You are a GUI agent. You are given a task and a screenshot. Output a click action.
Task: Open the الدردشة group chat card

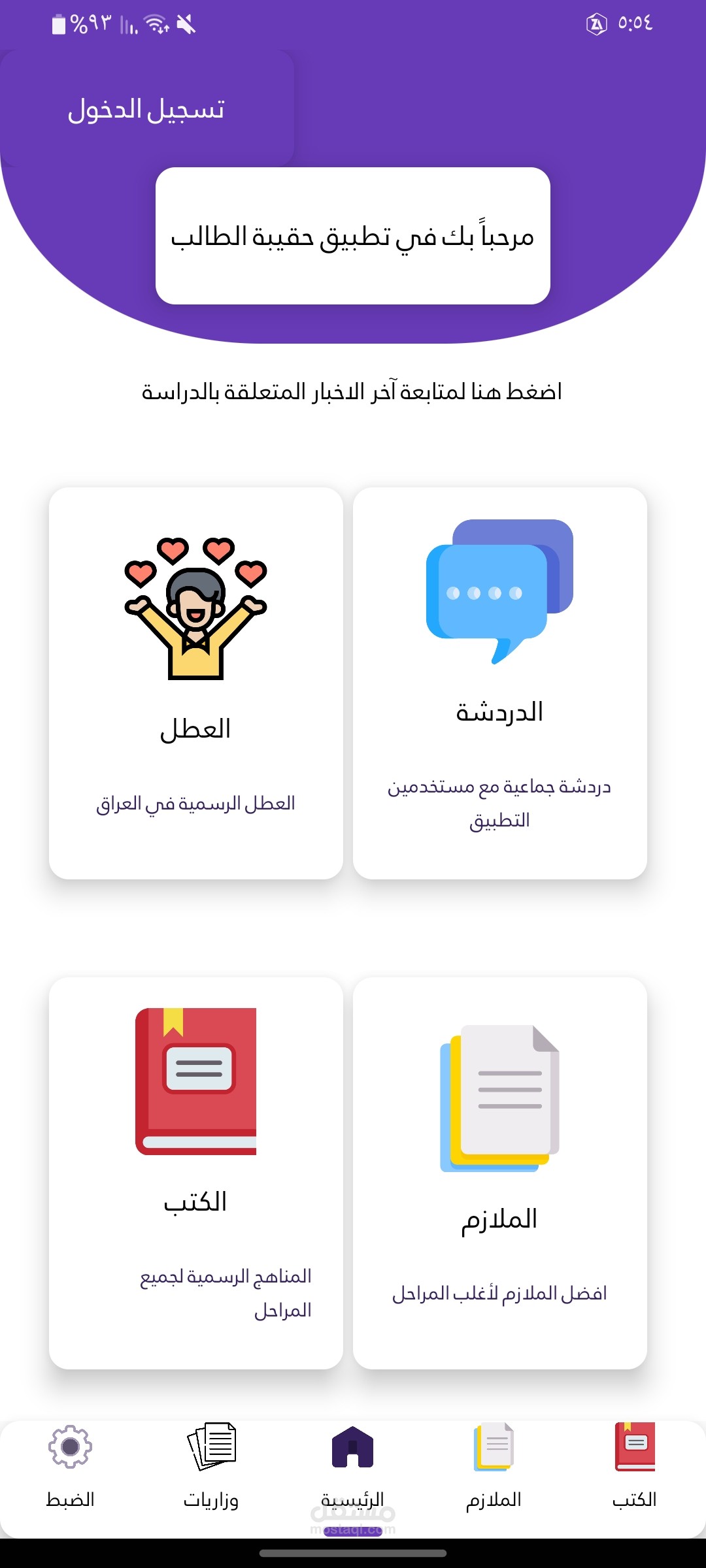pyautogui.click(x=499, y=683)
